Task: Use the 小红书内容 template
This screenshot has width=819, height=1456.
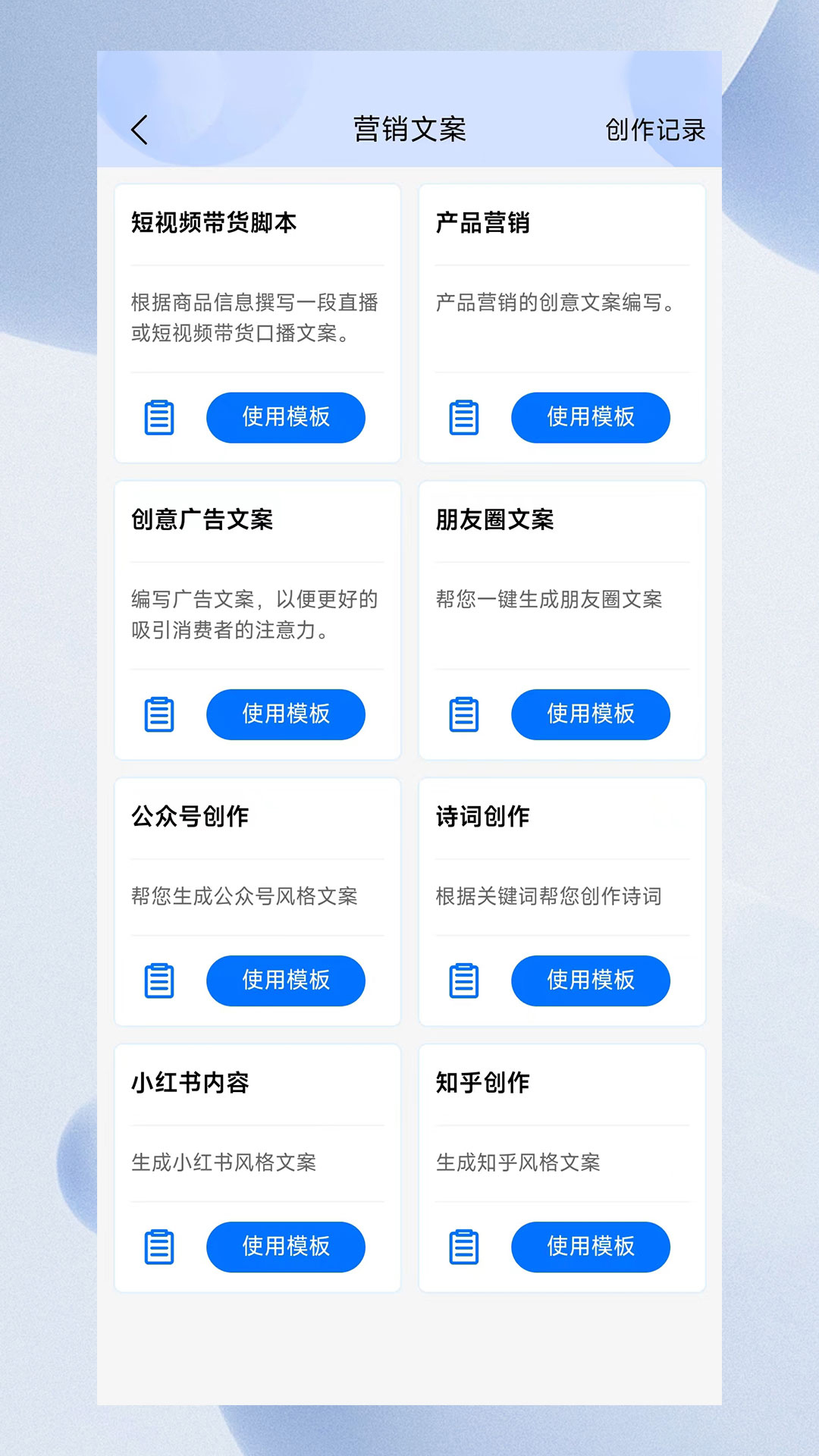Action: 286,1247
